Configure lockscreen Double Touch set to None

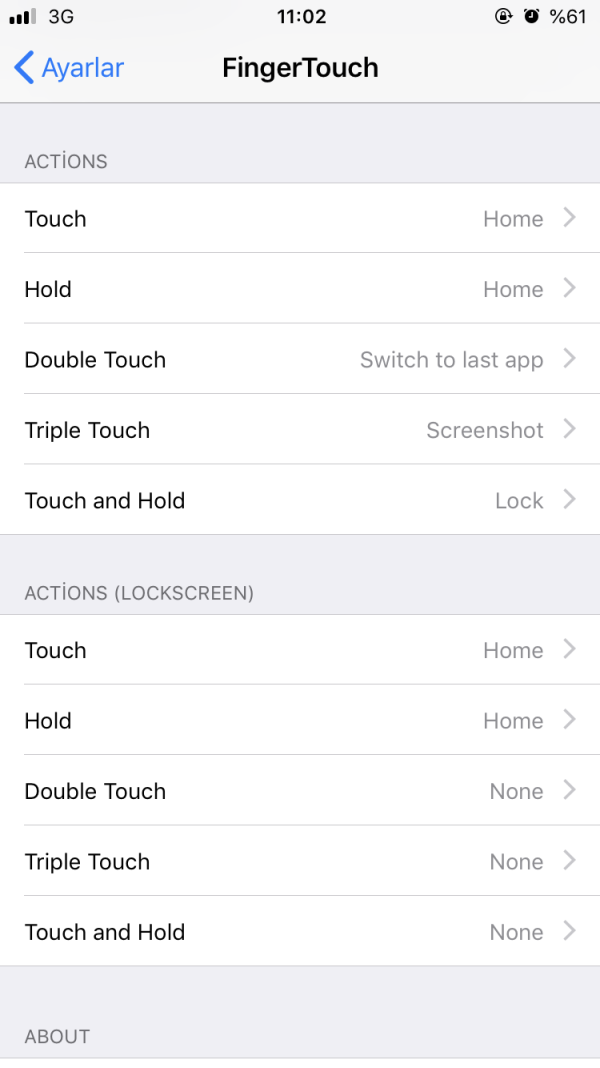300,791
